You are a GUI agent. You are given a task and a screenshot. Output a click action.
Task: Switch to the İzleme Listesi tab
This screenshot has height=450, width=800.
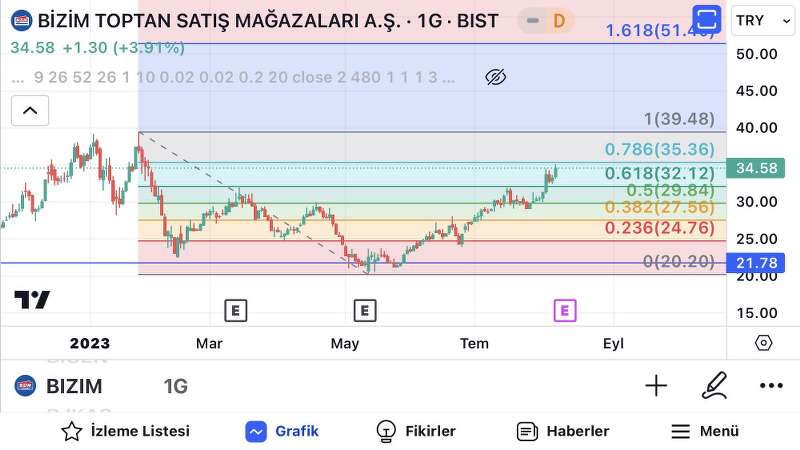coord(125,431)
